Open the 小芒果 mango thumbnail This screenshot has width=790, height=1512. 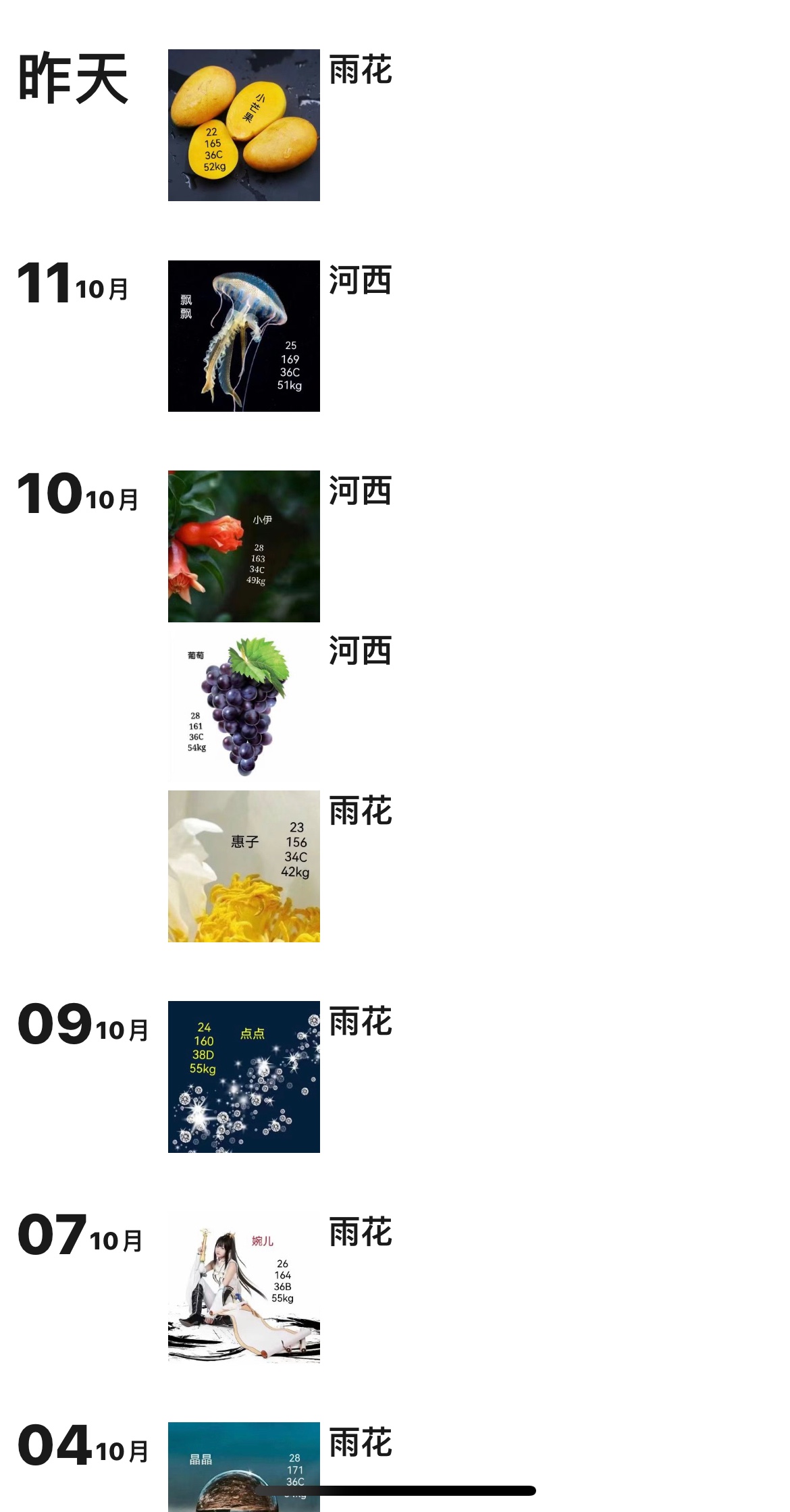(x=243, y=126)
